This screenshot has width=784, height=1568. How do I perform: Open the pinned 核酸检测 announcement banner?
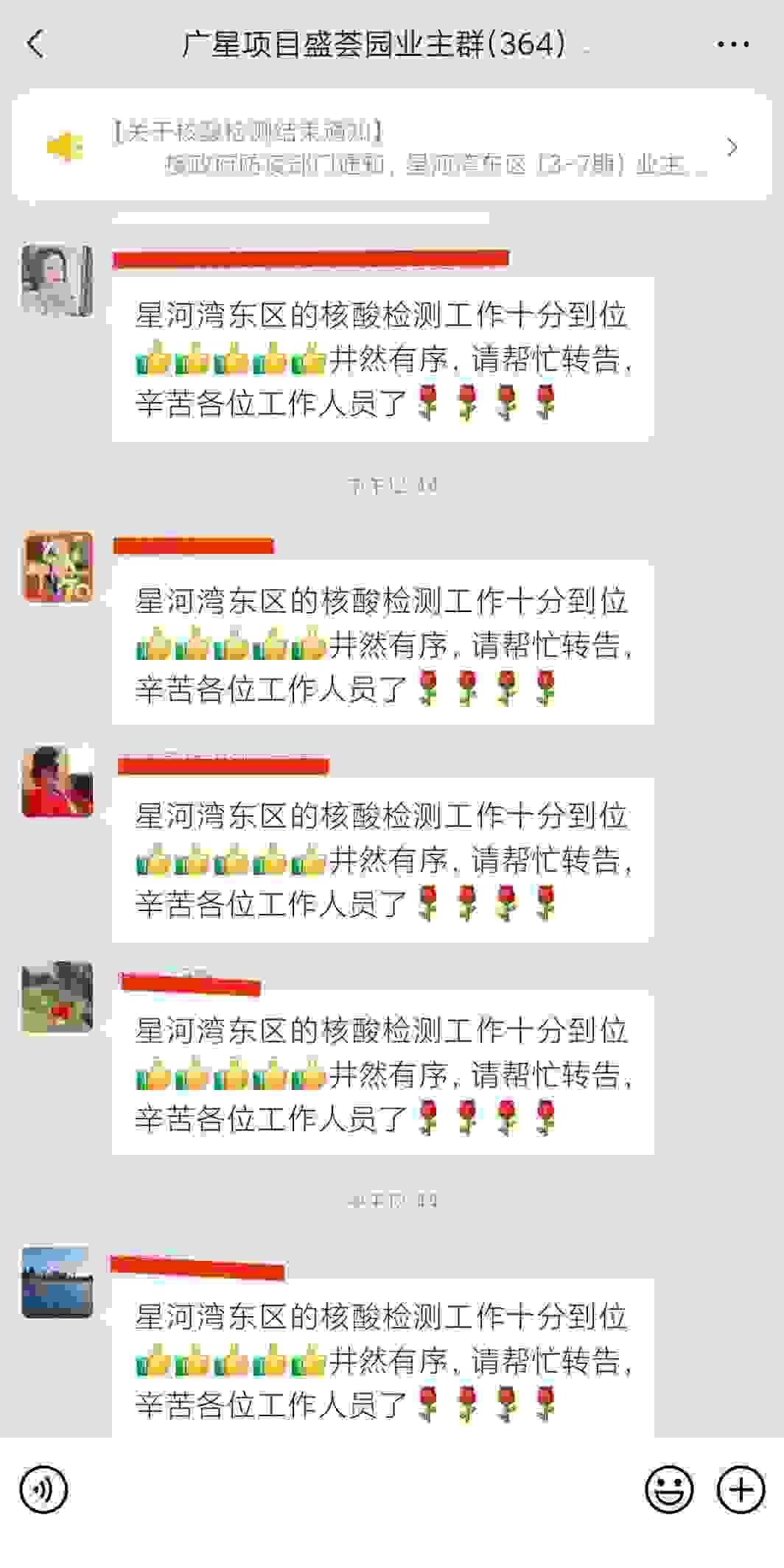tap(391, 147)
